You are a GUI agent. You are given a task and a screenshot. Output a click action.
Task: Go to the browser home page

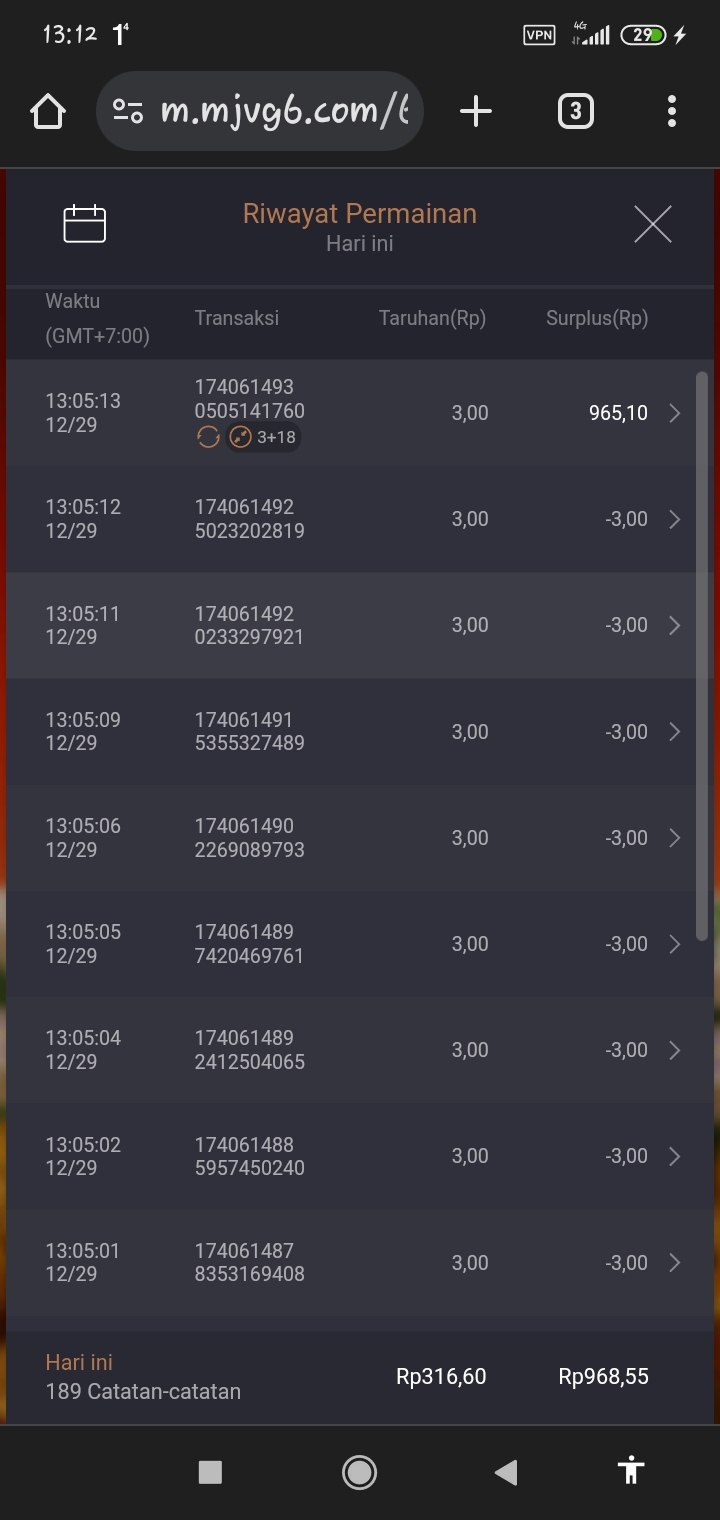(x=48, y=111)
